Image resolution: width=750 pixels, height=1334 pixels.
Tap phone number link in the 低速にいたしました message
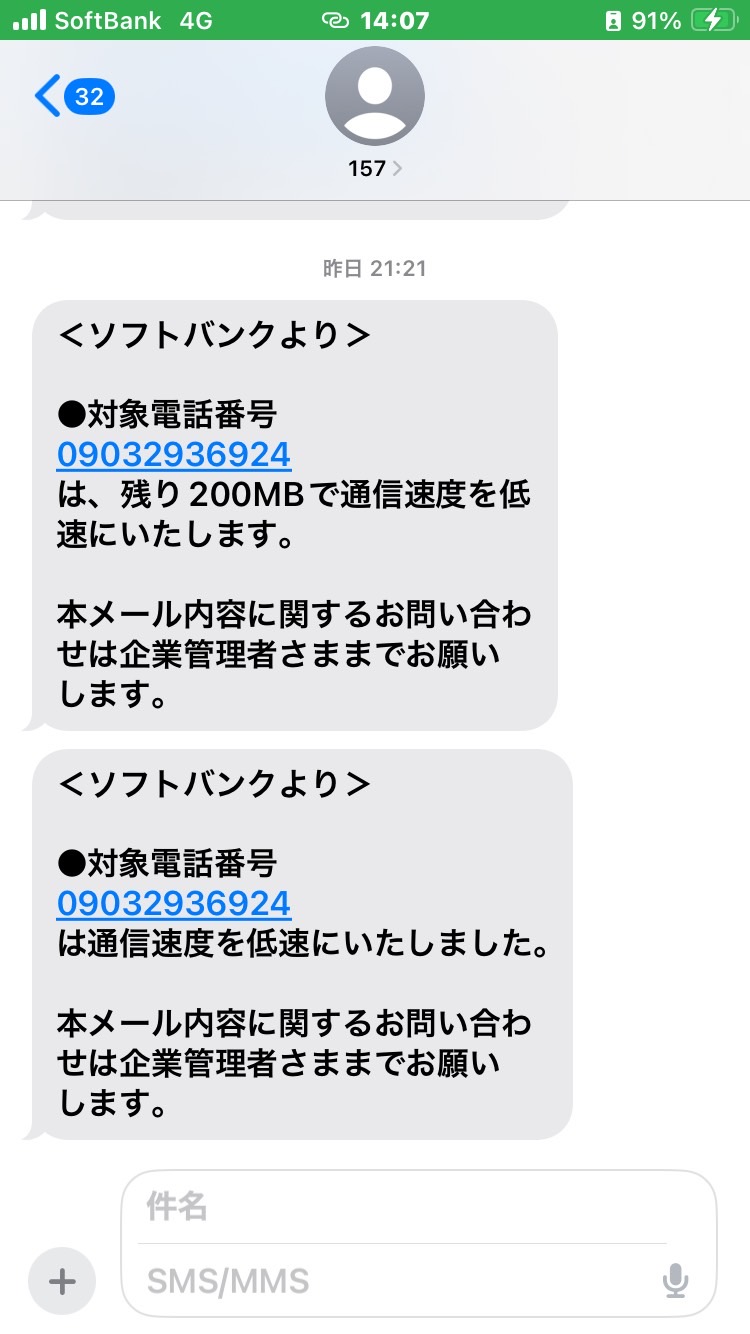pyautogui.click(x=174, y=903)
